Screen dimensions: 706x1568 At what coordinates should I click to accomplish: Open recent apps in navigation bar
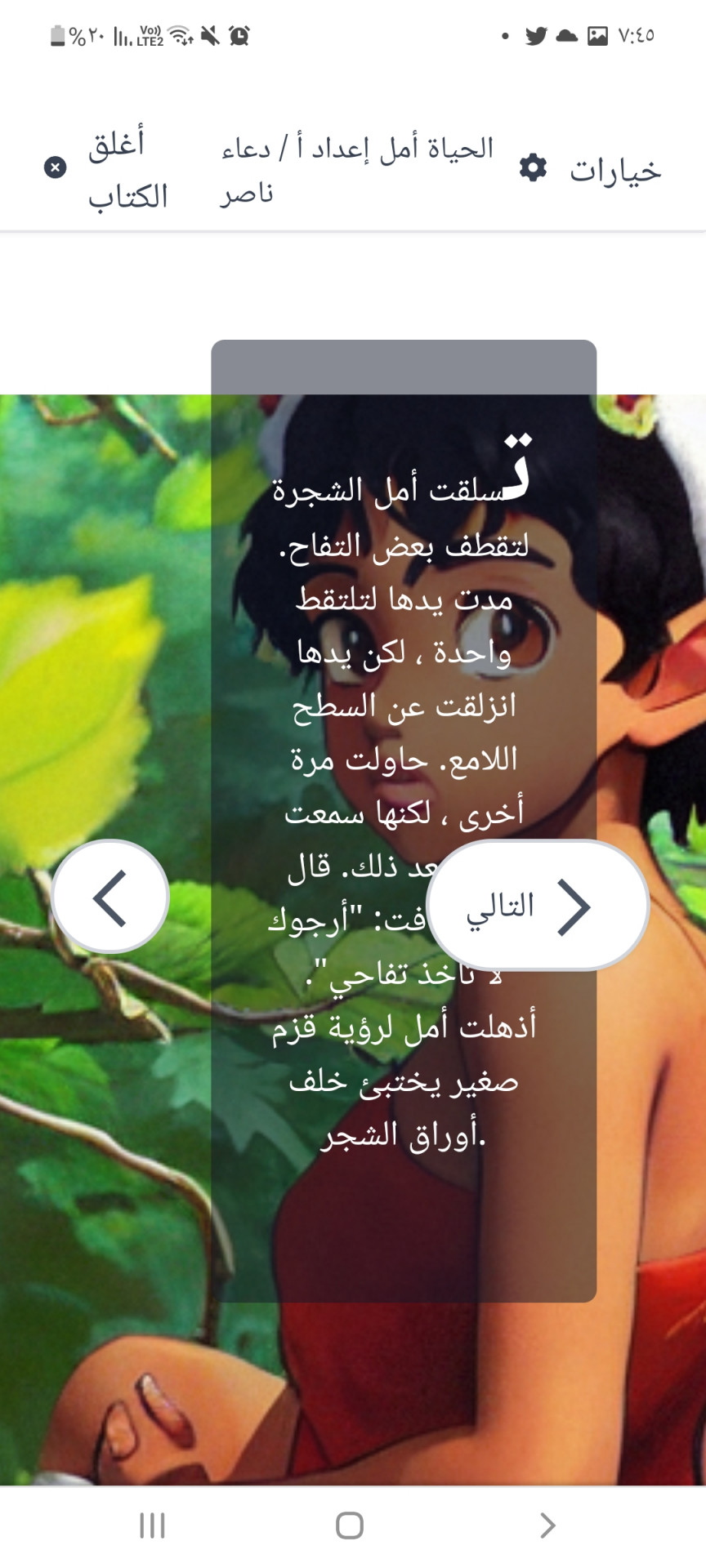[152, 1525]
